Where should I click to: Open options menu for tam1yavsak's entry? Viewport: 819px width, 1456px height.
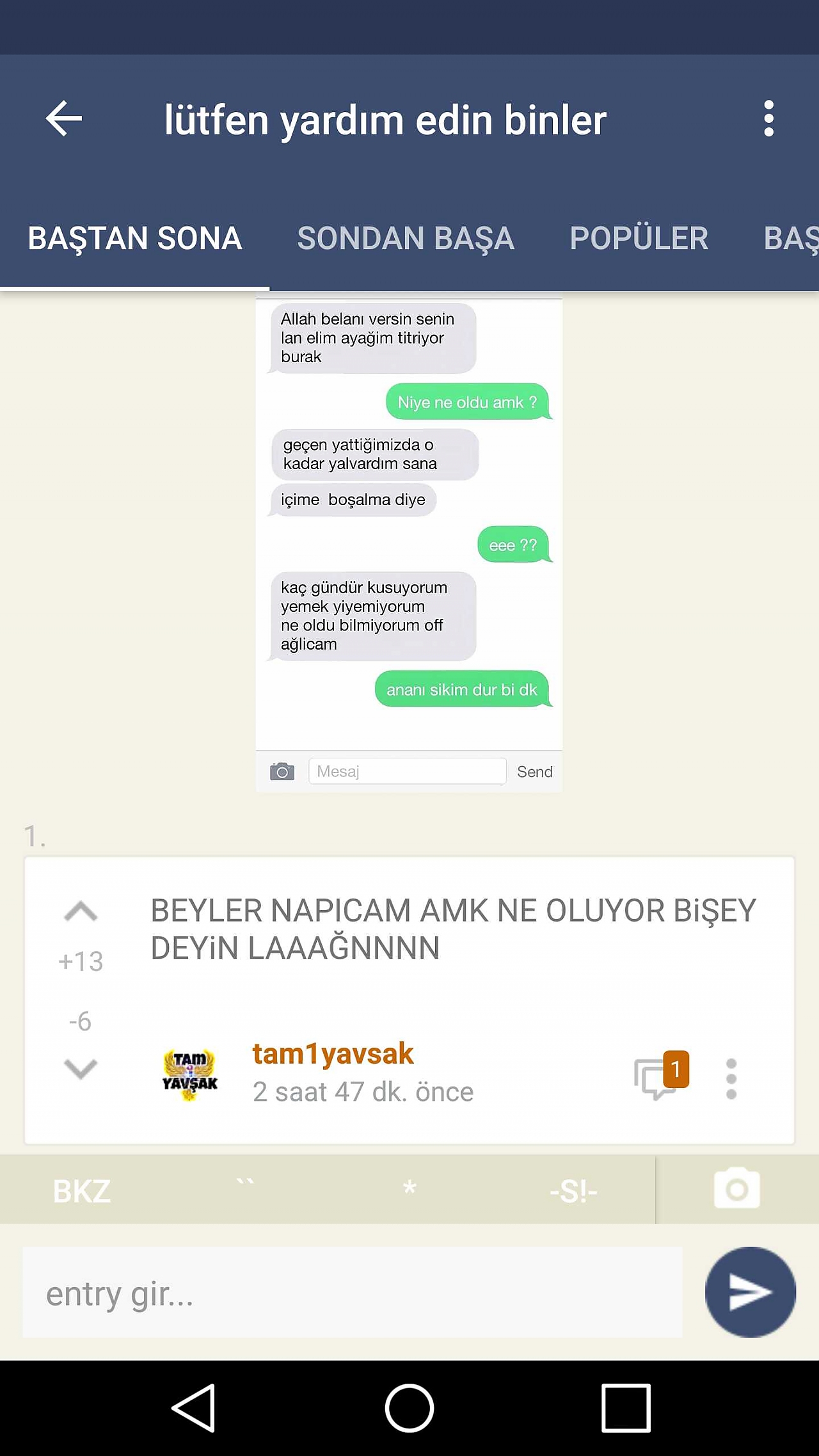(x=731, y=1079)
